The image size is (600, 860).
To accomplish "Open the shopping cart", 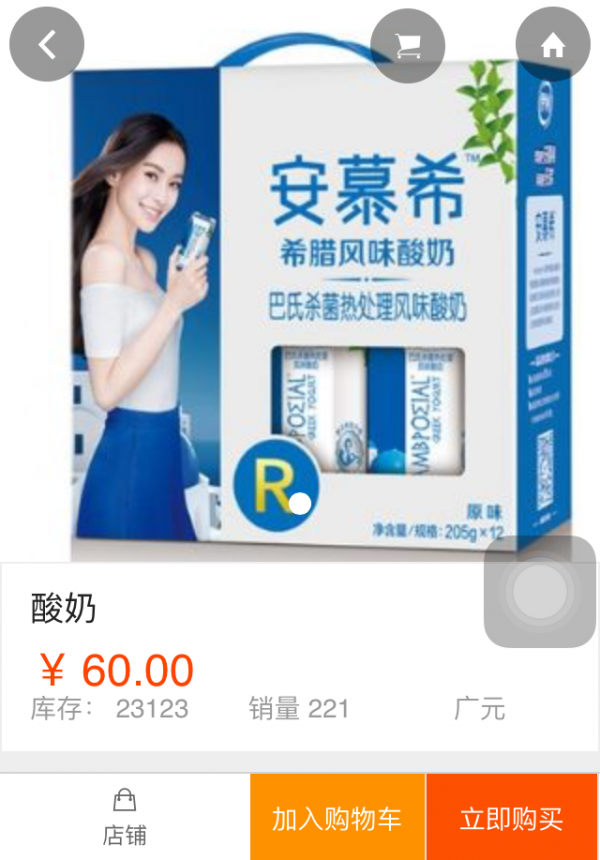I will coord(407,45).
